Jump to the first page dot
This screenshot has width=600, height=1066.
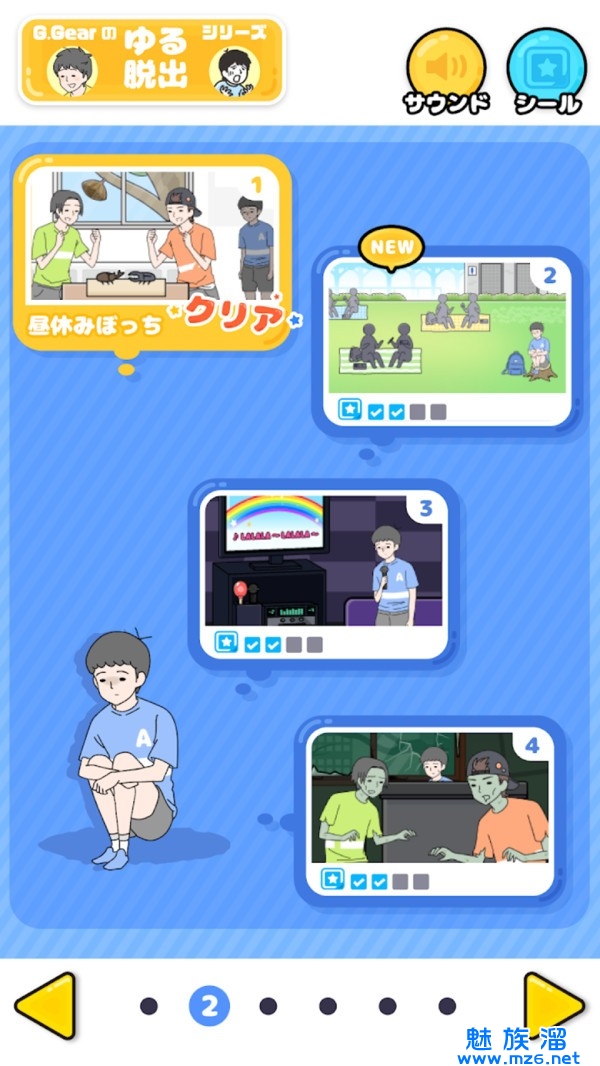149,1006
